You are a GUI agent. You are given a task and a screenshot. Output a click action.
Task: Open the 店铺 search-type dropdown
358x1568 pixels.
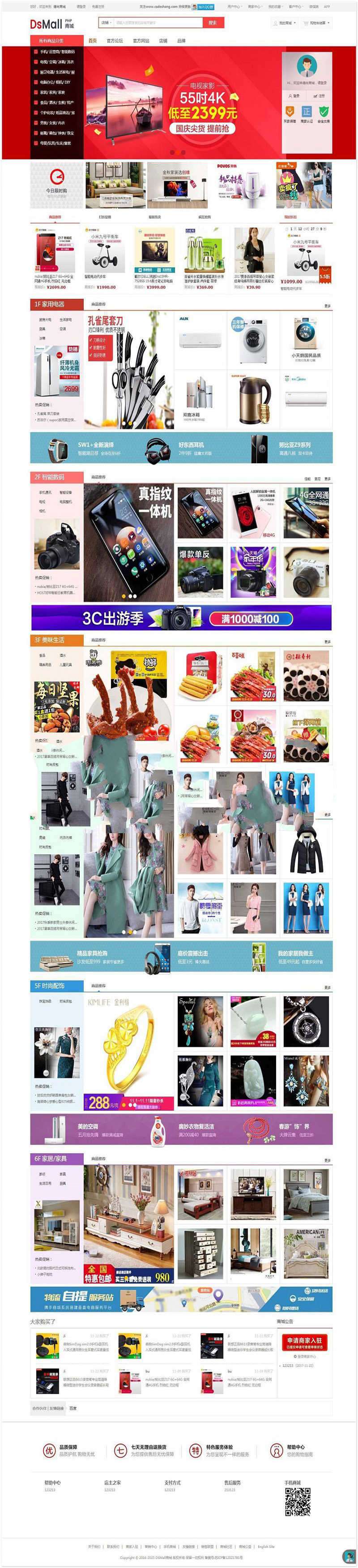[106, 22]
